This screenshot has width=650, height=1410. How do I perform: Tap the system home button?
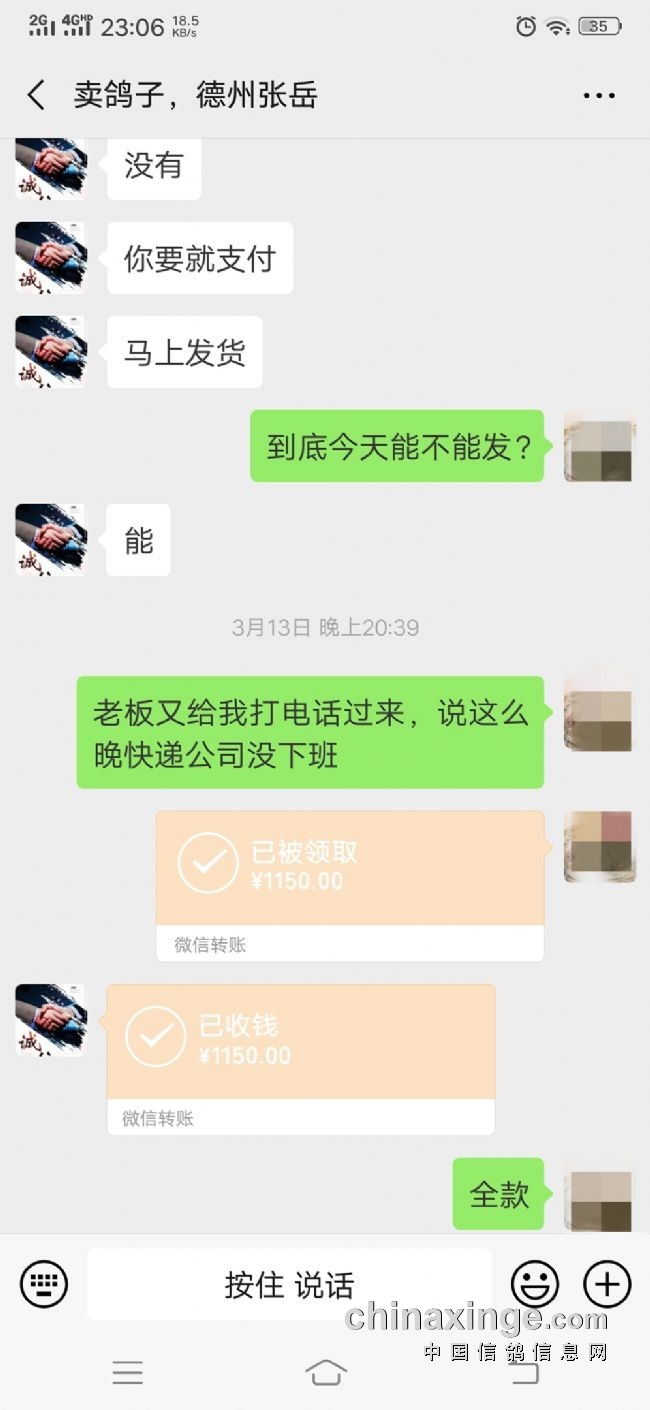[325, 1372]
